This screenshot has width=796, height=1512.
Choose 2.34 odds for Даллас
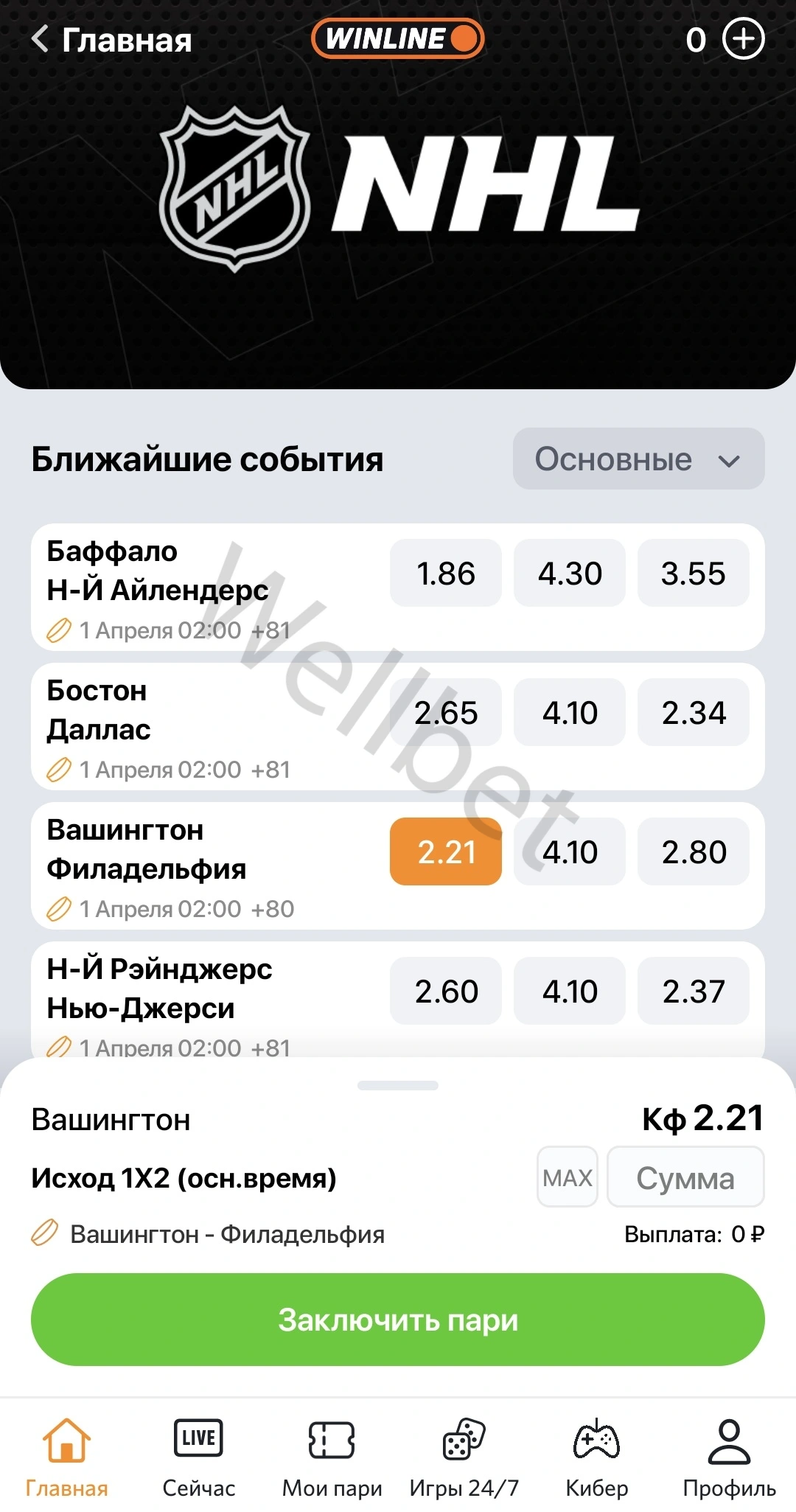(693, 713)
